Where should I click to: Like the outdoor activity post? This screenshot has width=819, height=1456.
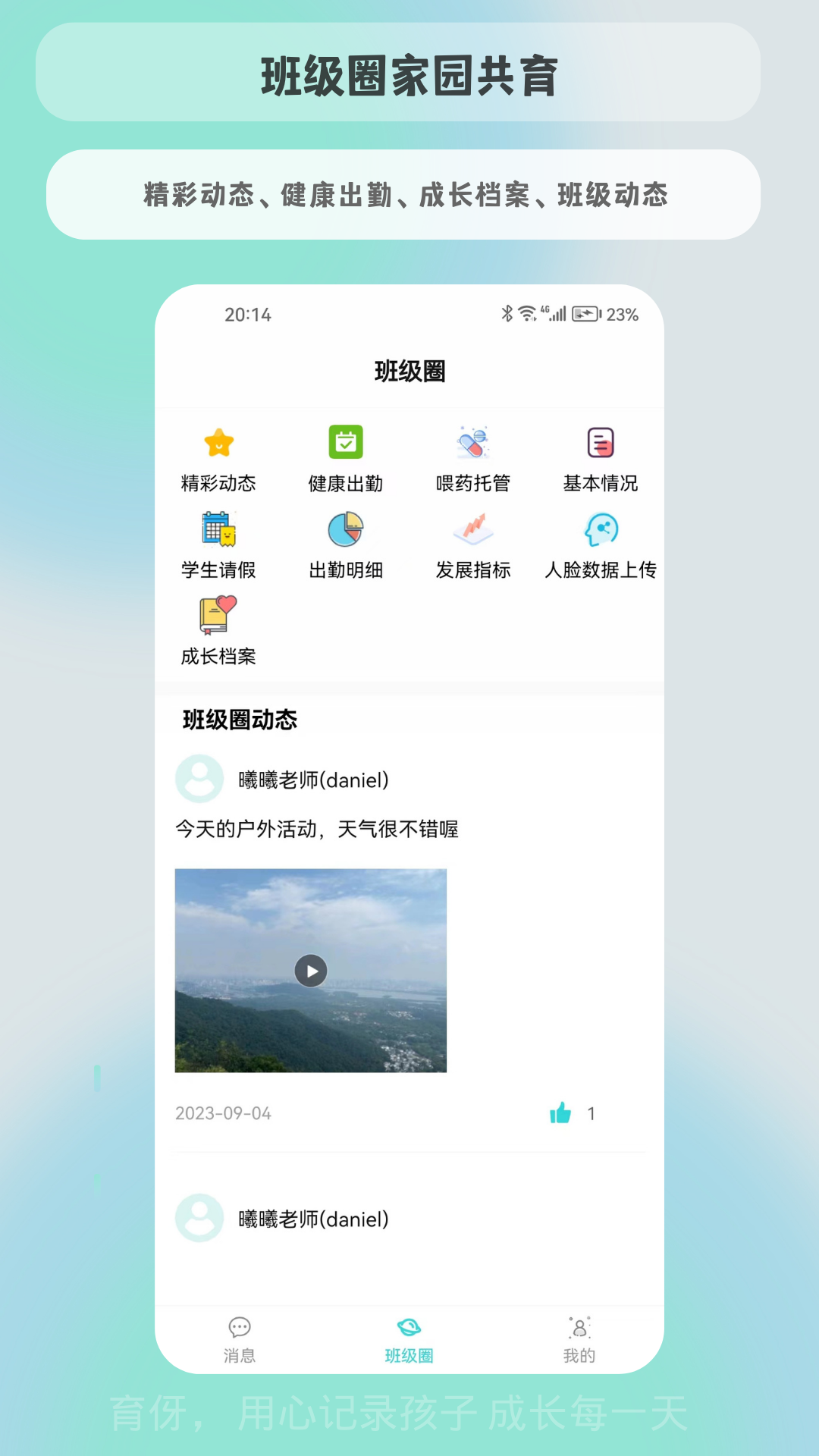(x=561, y=1113)
